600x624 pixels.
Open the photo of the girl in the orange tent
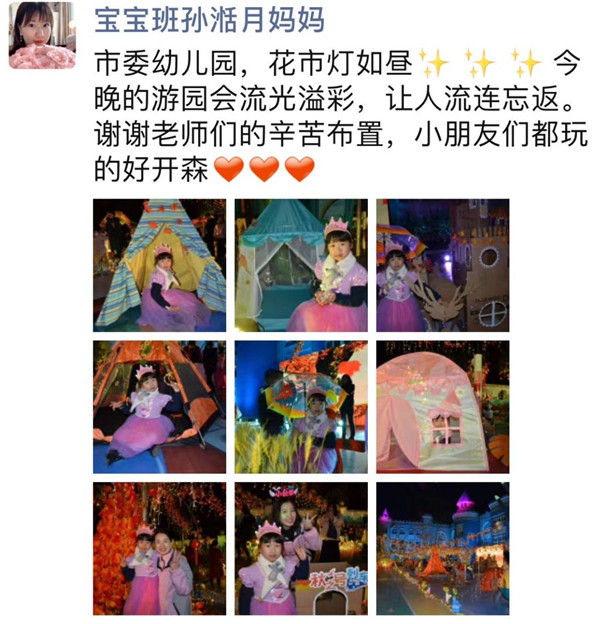click(x=159, y=407)
